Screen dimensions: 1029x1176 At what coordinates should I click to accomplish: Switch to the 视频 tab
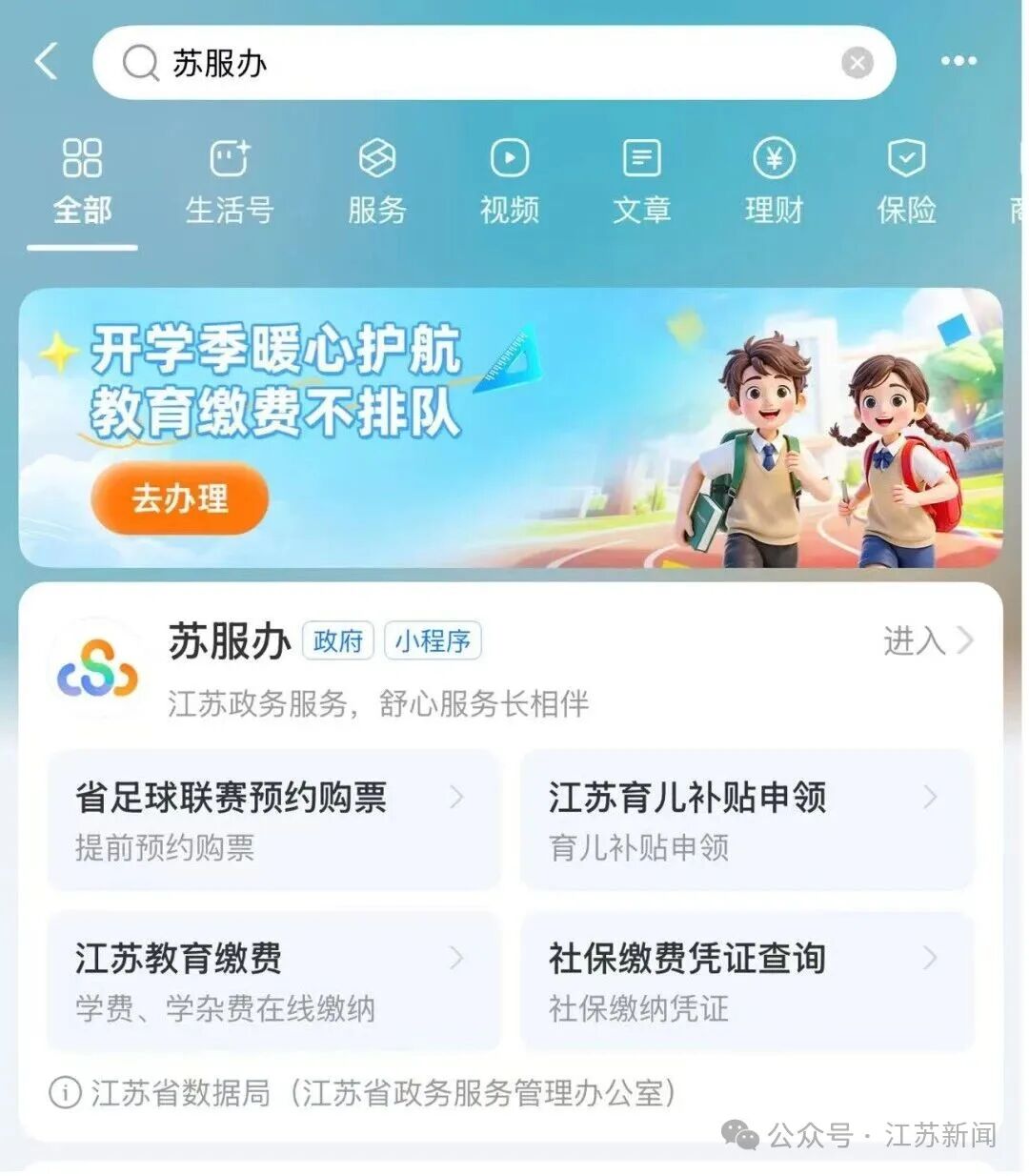(x=509, y=183)
